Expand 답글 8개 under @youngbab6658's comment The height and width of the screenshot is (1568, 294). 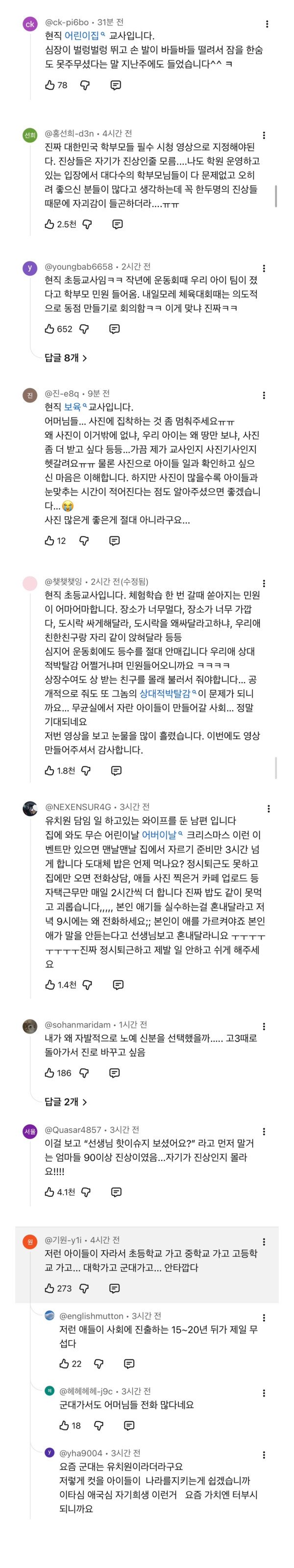[x=66, y=358]
